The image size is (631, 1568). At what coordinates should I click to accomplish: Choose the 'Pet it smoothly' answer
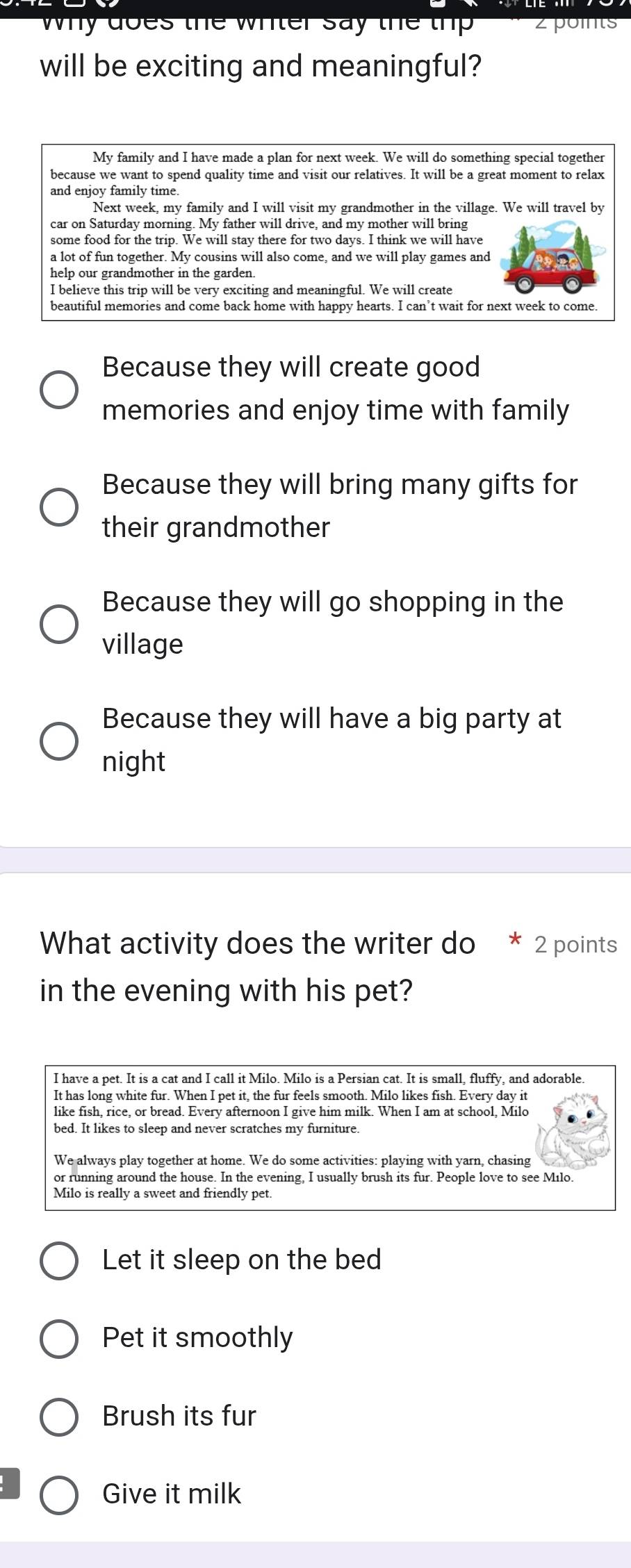pyautogui.click(x=59, y=1338)
